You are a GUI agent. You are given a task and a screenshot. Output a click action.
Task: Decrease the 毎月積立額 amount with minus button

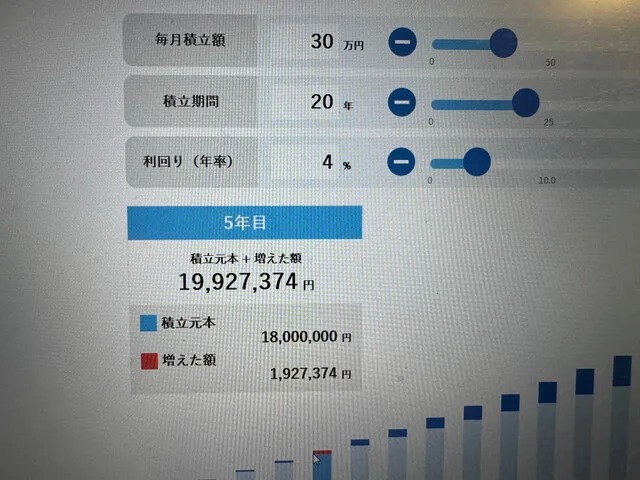[402, 43]
